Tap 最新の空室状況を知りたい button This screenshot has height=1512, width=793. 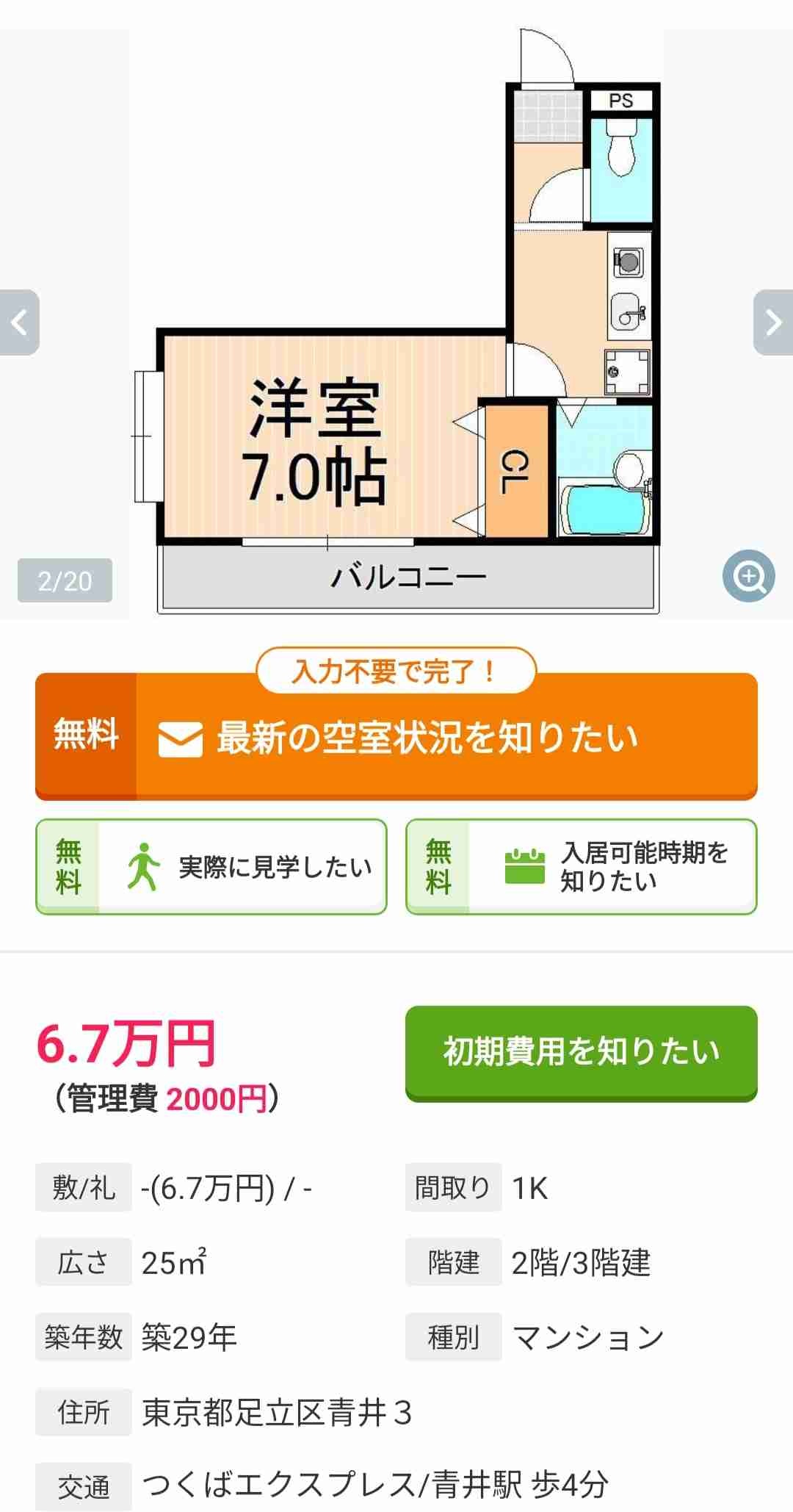[396, 737]
